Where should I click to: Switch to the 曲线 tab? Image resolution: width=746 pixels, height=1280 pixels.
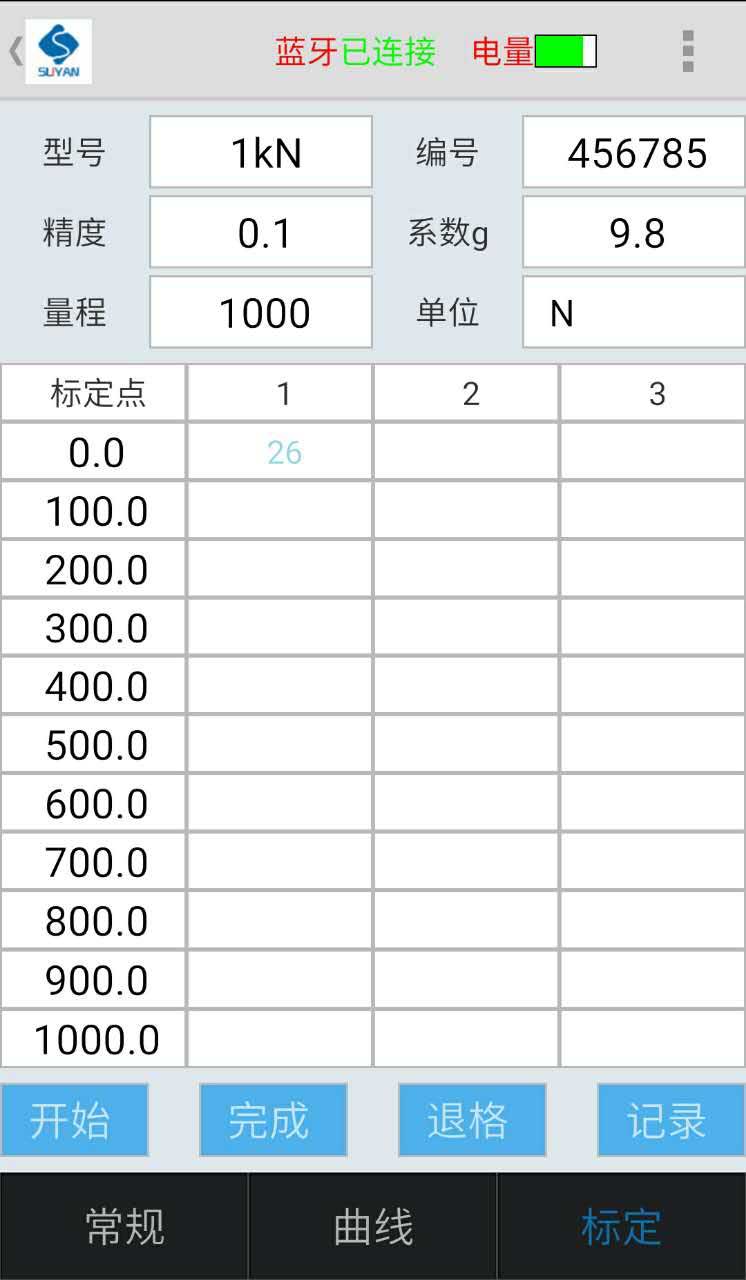pos(373,1227)
